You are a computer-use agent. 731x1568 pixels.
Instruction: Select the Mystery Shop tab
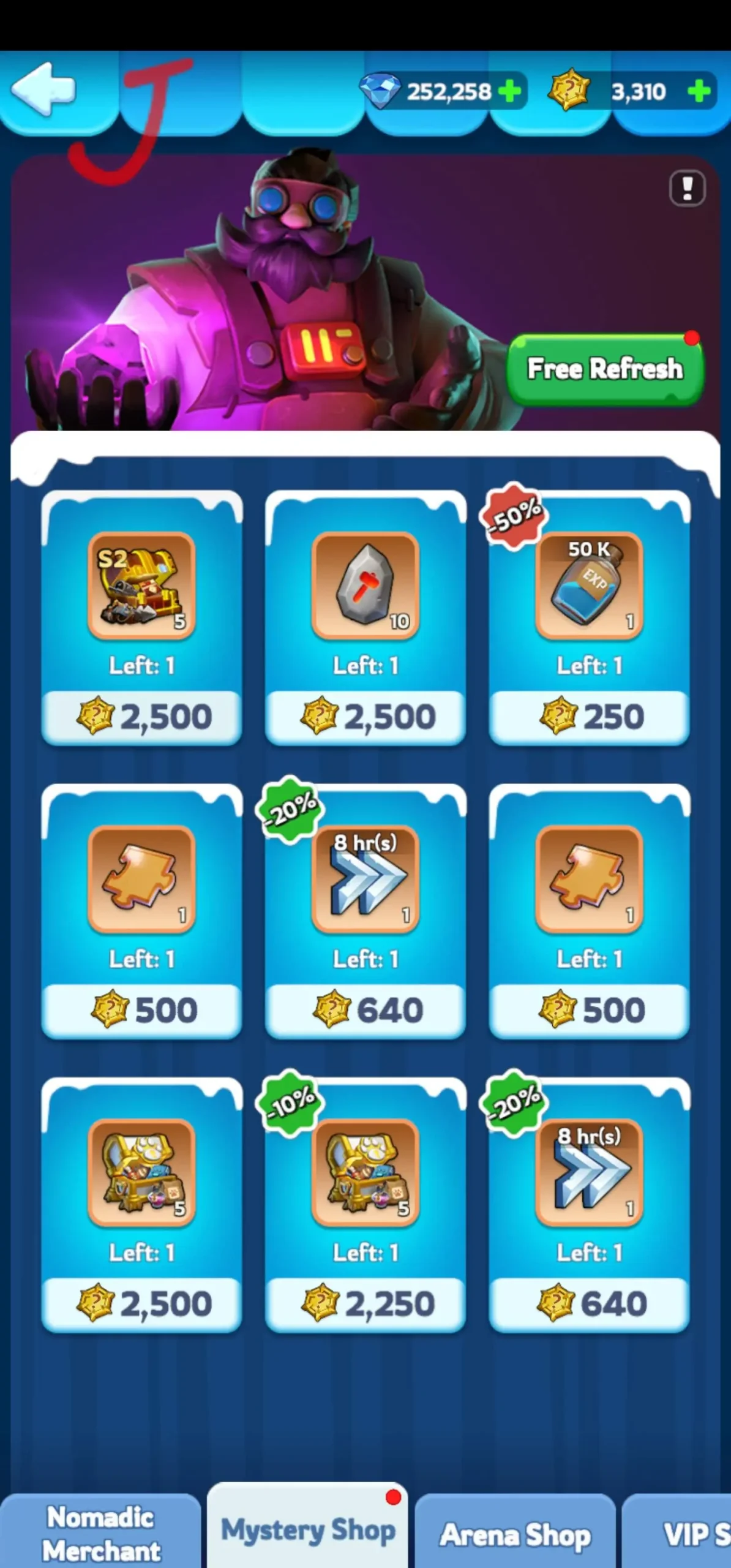(308, 1530)
